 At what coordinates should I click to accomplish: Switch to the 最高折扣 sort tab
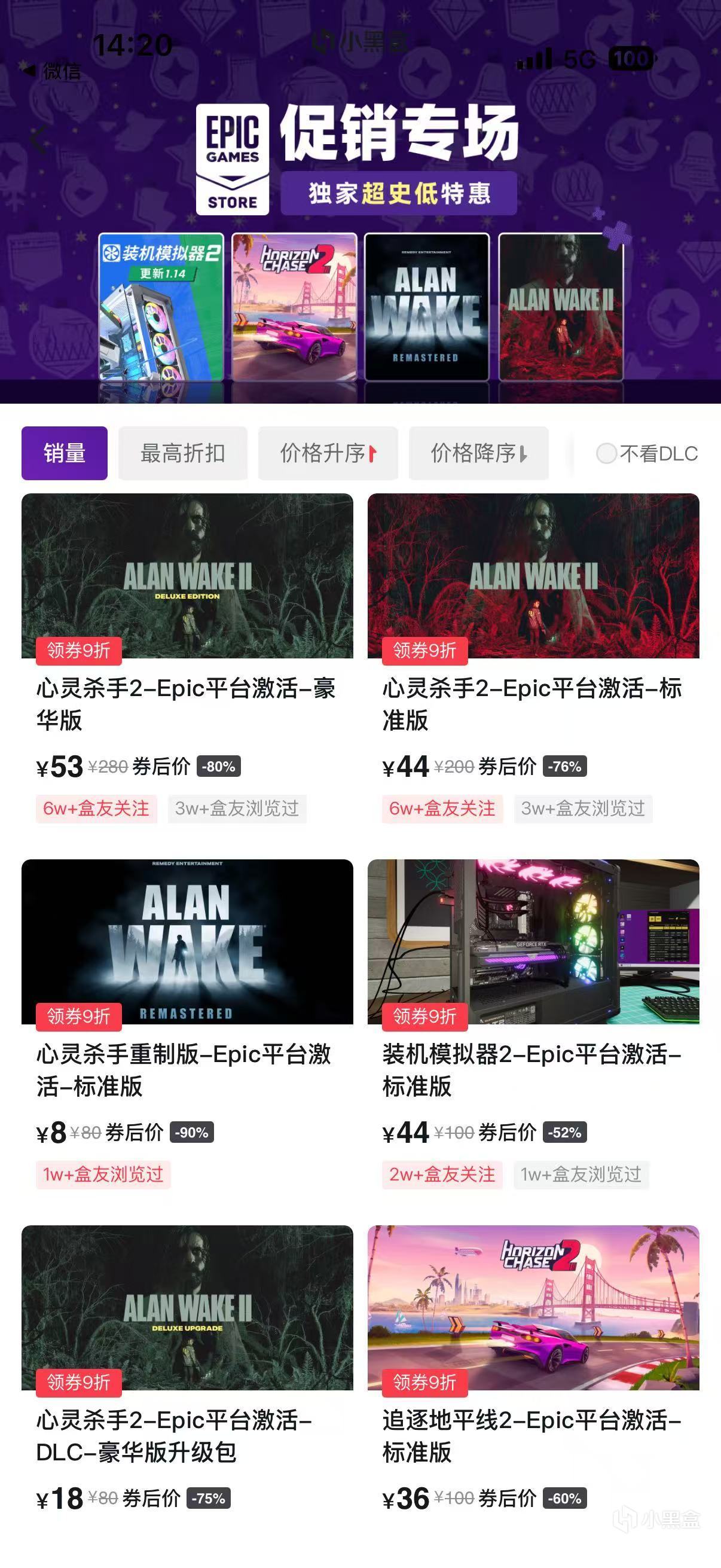click(182, 453)
